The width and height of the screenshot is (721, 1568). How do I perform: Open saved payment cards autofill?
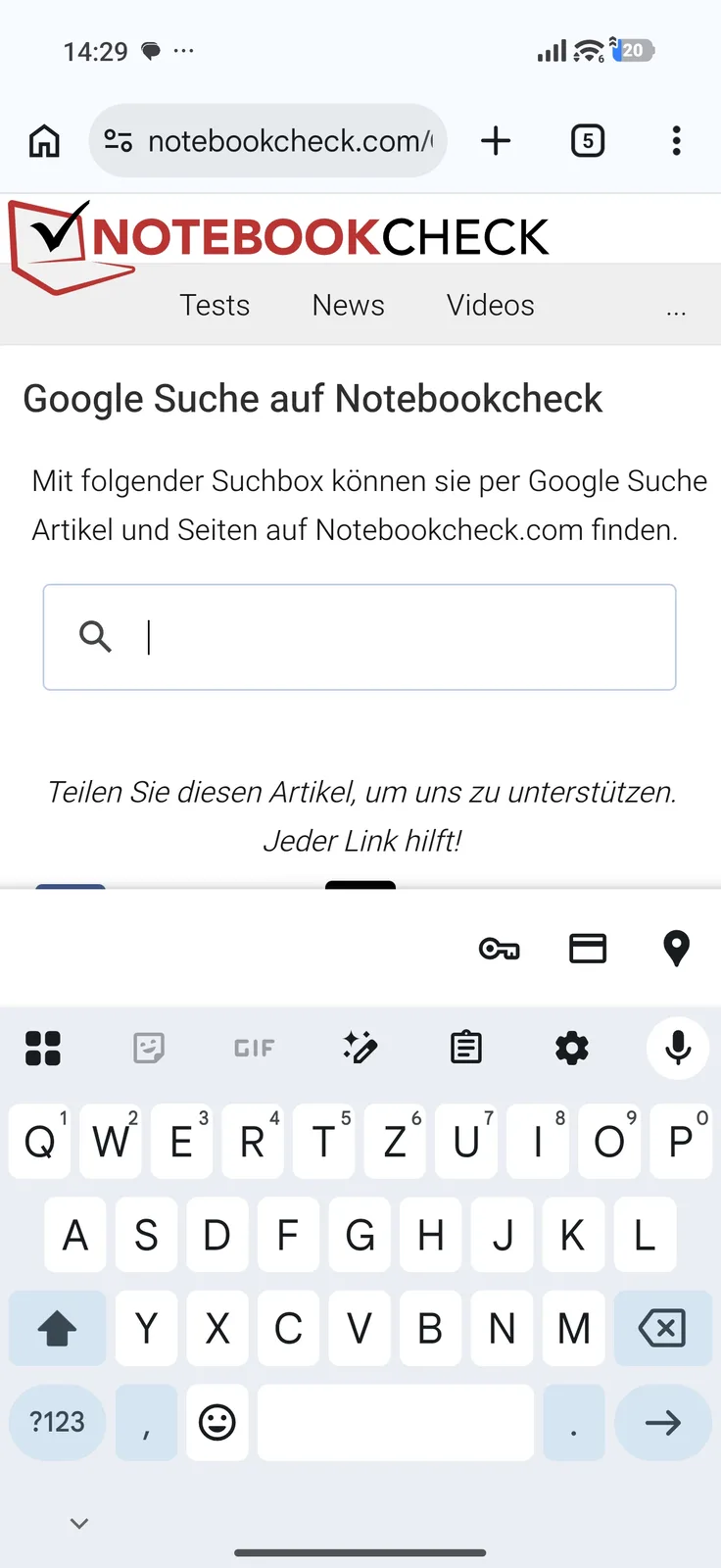click(588, 949)
